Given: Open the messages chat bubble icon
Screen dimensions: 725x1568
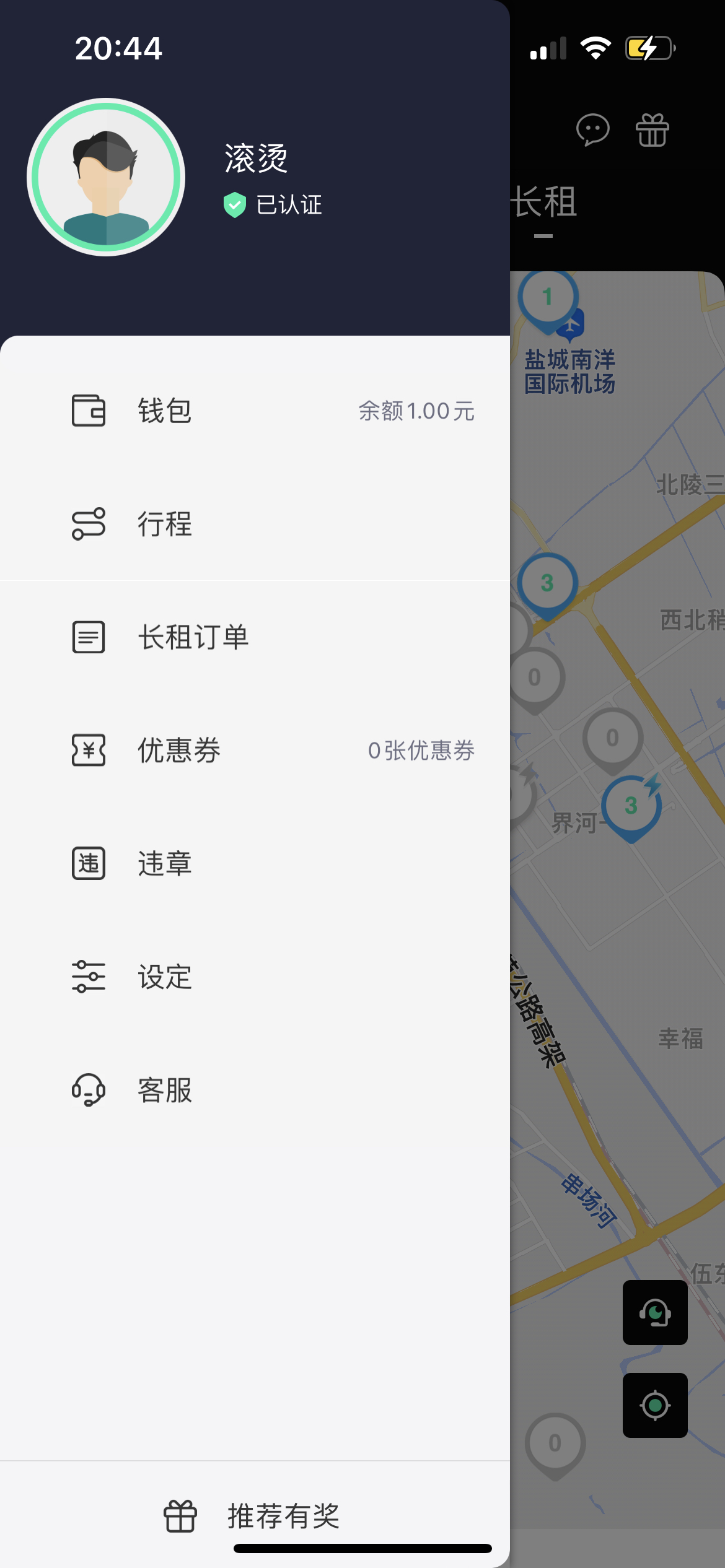Looking at the screenshot, I should 592,130.
